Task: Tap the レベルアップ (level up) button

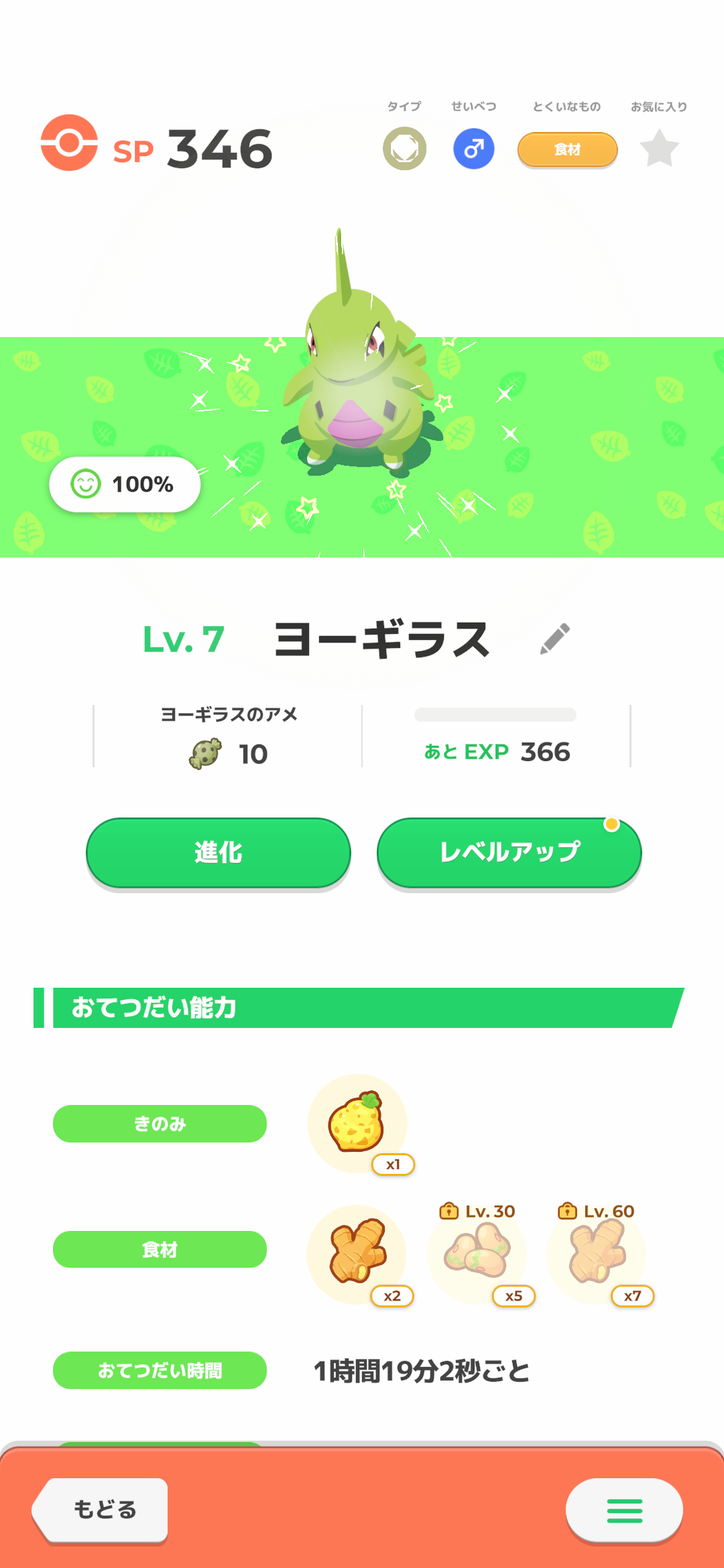Action: pos(509,852)
